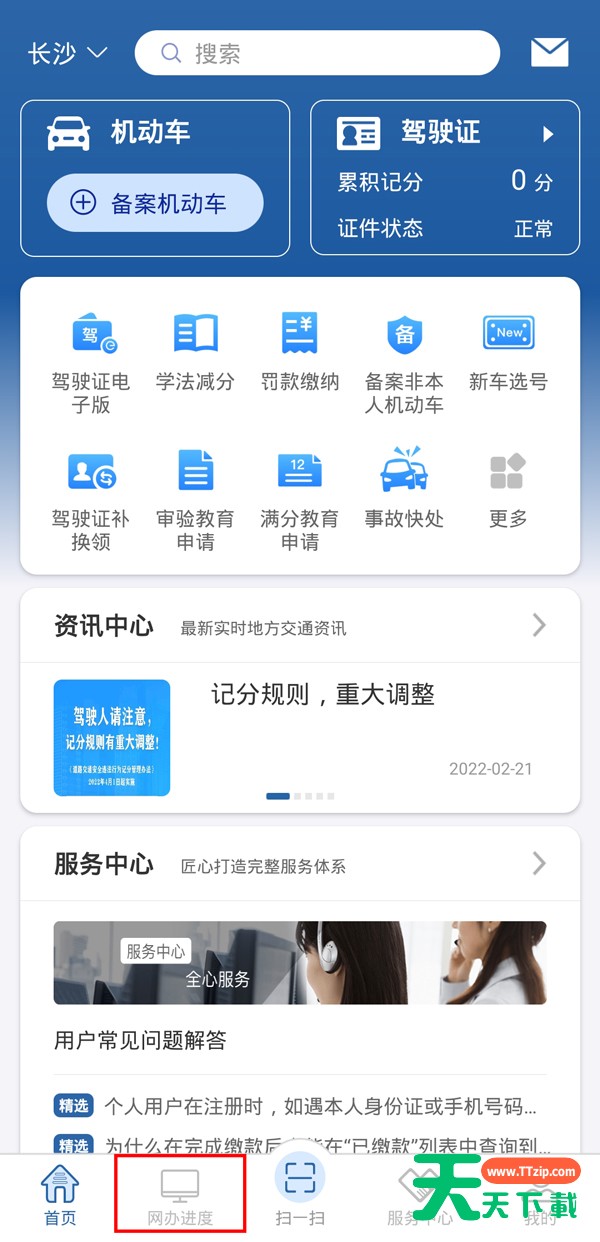Open 满分教育申请
The height and width of the screenshot is (1242, 600).
pyautogui.click(x=300, y=499)
